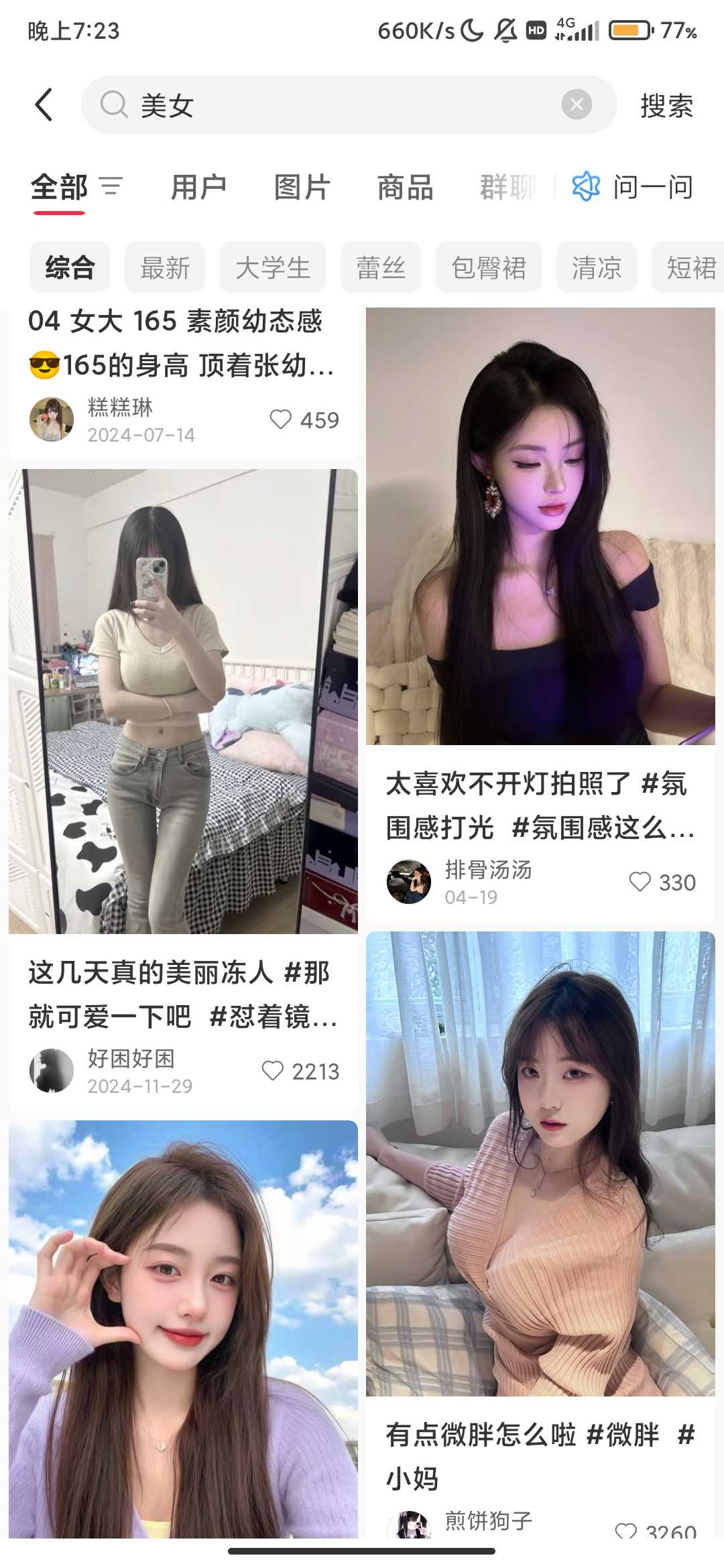724x1568 pixels.
Task: Open the post 太喜欢不开灯拍照了
Action: click(540, 804)
